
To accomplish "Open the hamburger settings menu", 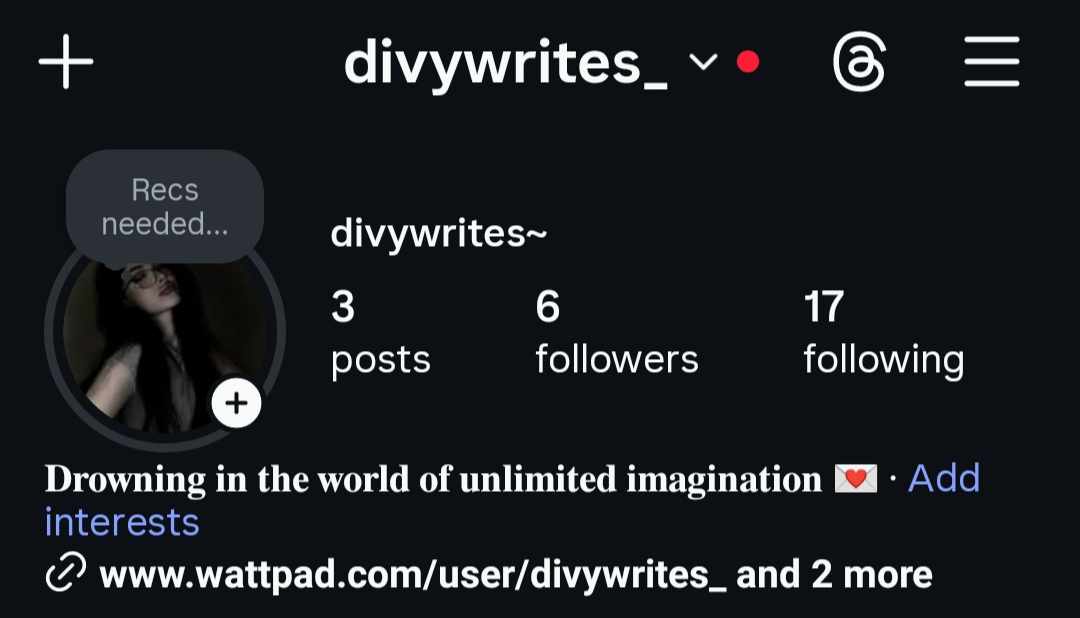I will [991, 63].
